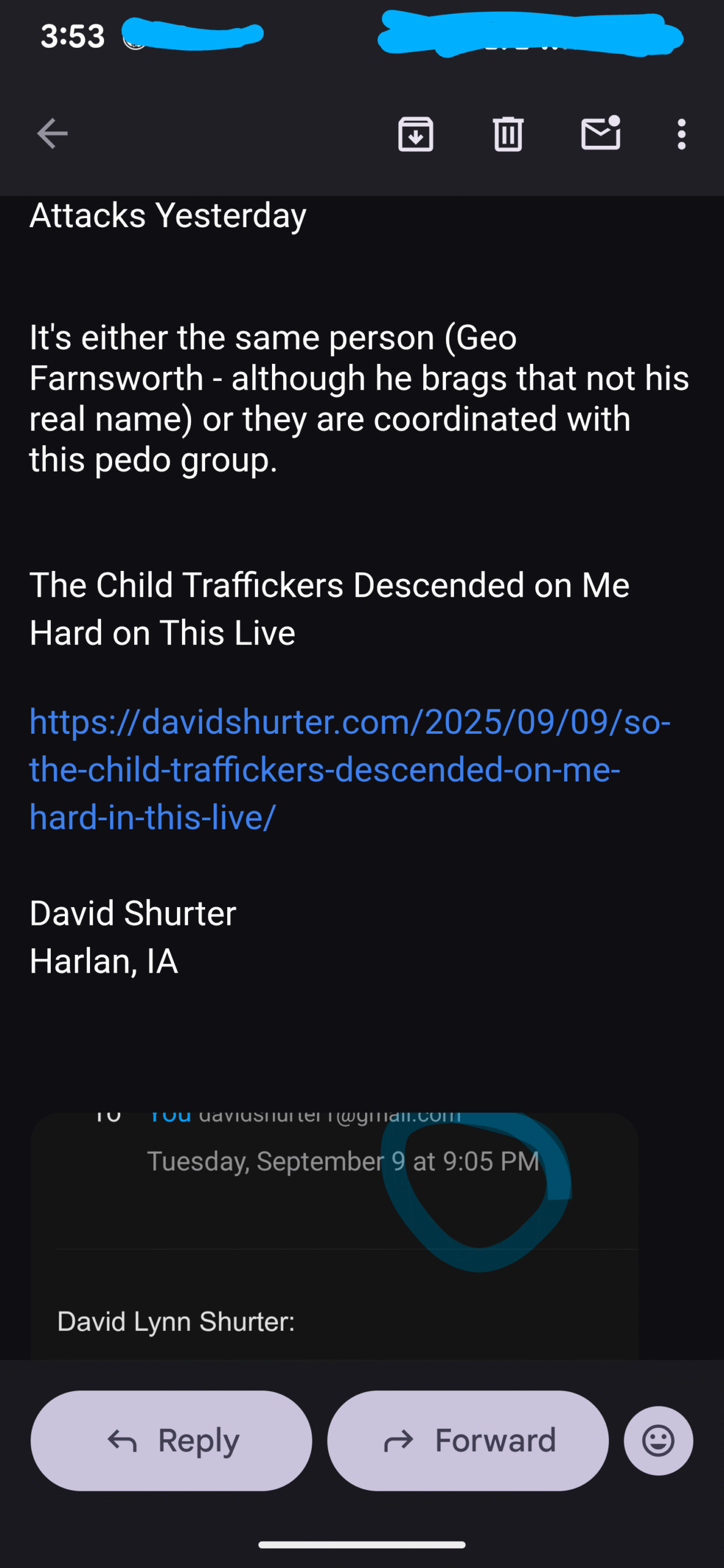Image resolution: width=724 pixels, height=1568 pixels.
Task: Go back using the arrow icon
Action: pos(52,134)
